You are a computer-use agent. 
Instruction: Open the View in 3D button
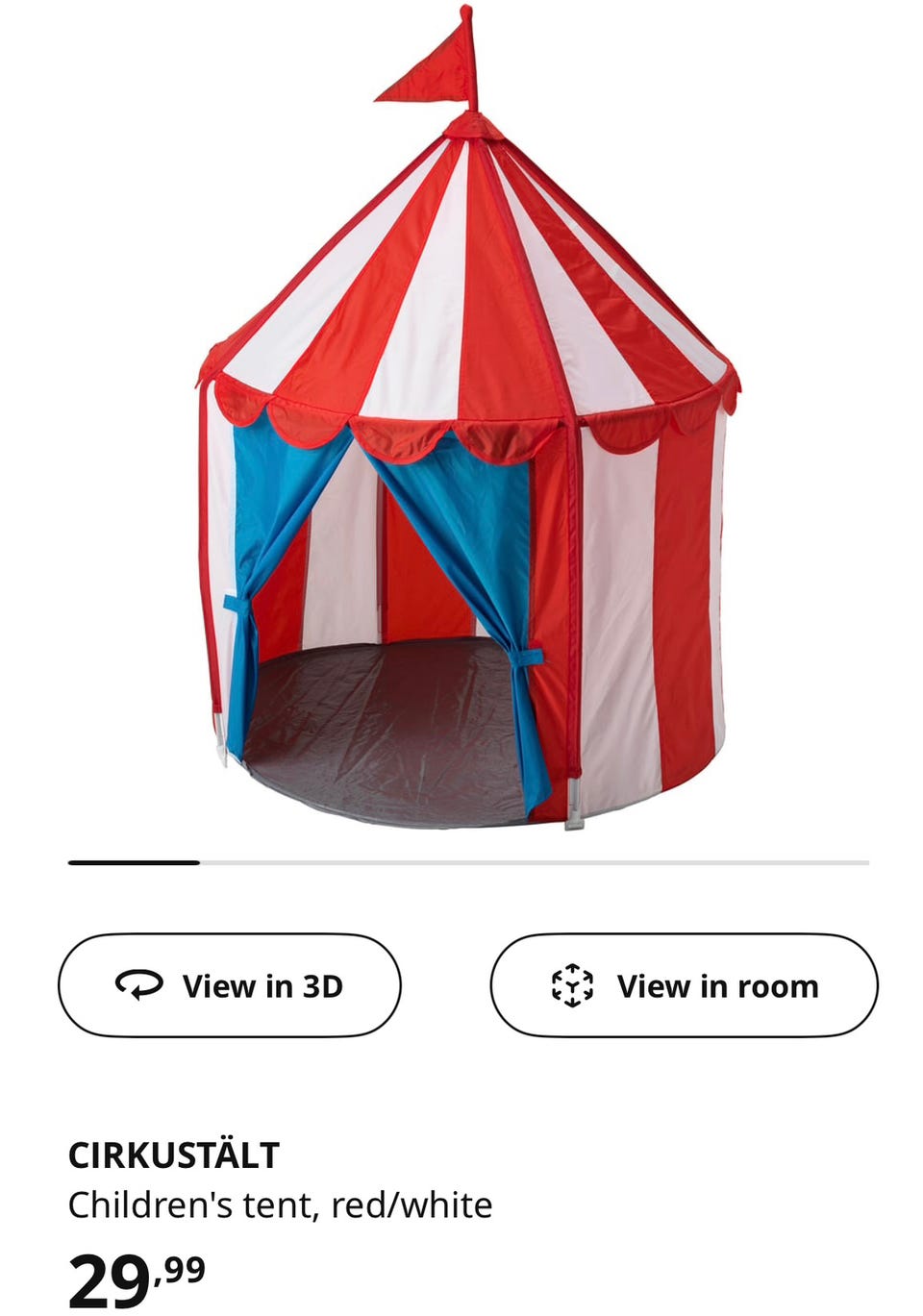pos(230,985)
